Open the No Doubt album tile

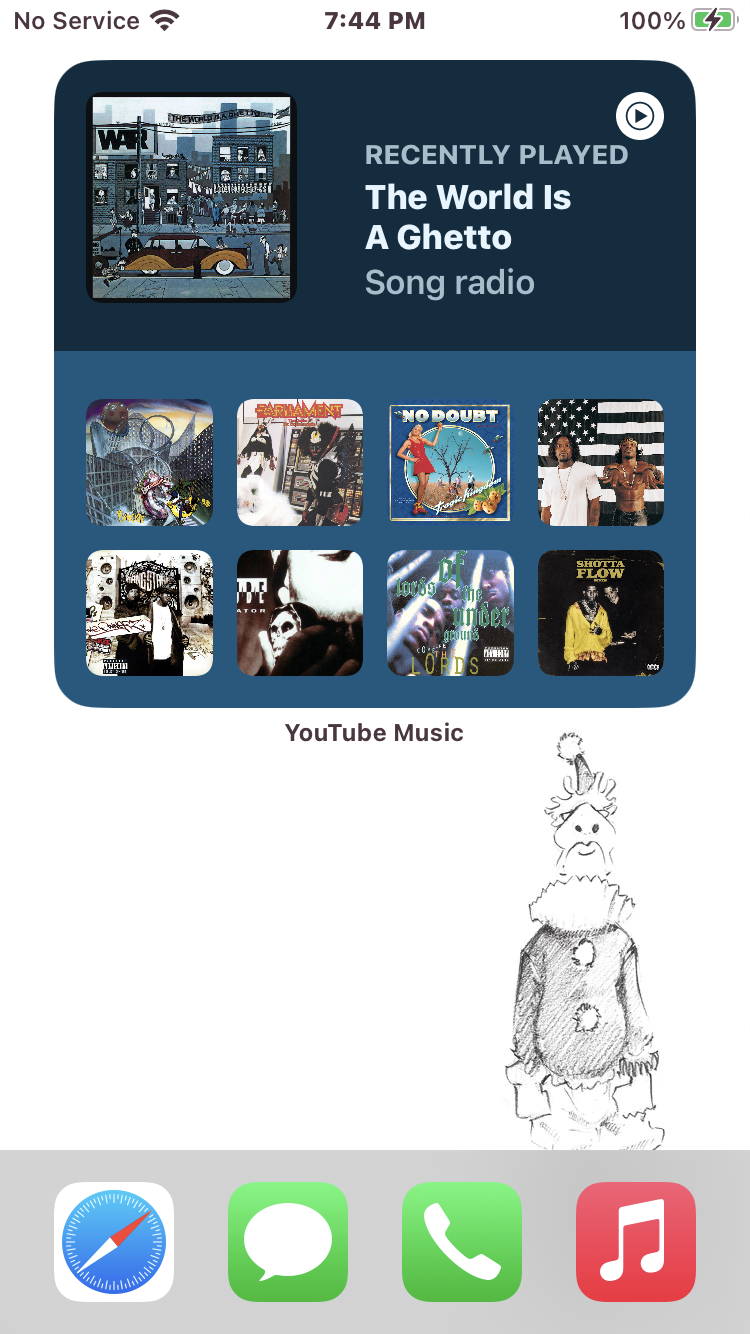[450, 462]
